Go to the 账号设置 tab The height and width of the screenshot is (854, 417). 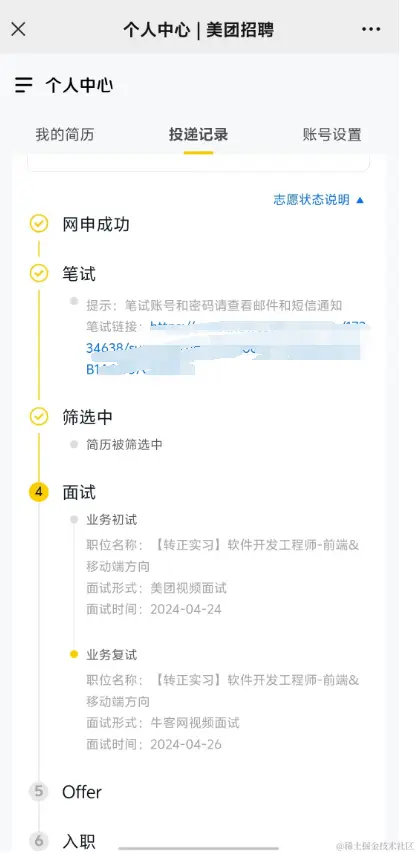coord(332,135)
